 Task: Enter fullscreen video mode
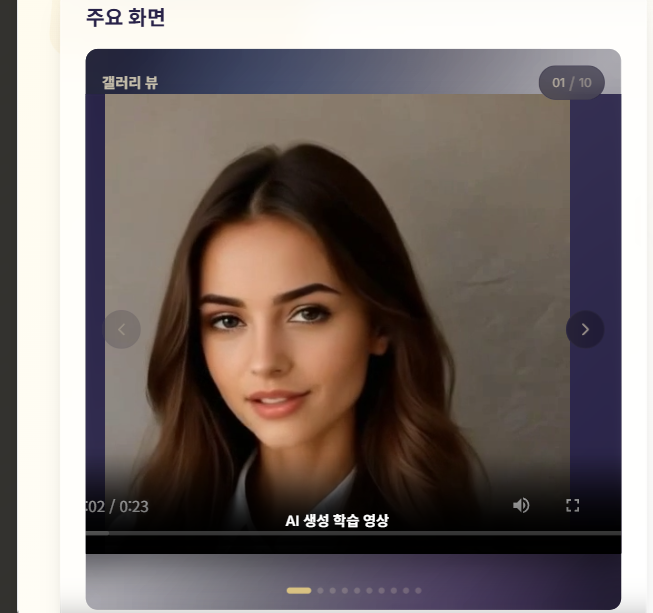pyautogui.click(x=573, y=505)
